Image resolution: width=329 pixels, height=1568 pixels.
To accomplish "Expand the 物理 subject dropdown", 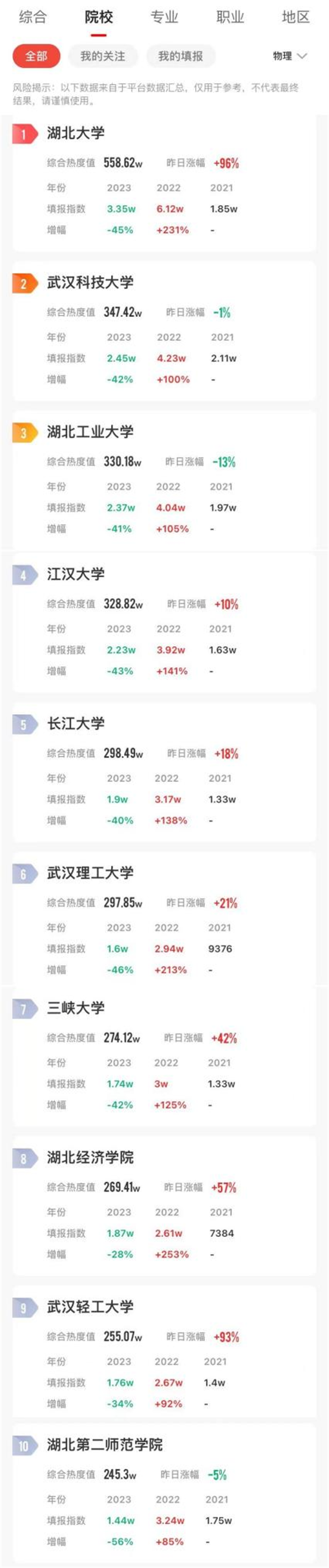I will pyautogui.click(x=290, y=56).
